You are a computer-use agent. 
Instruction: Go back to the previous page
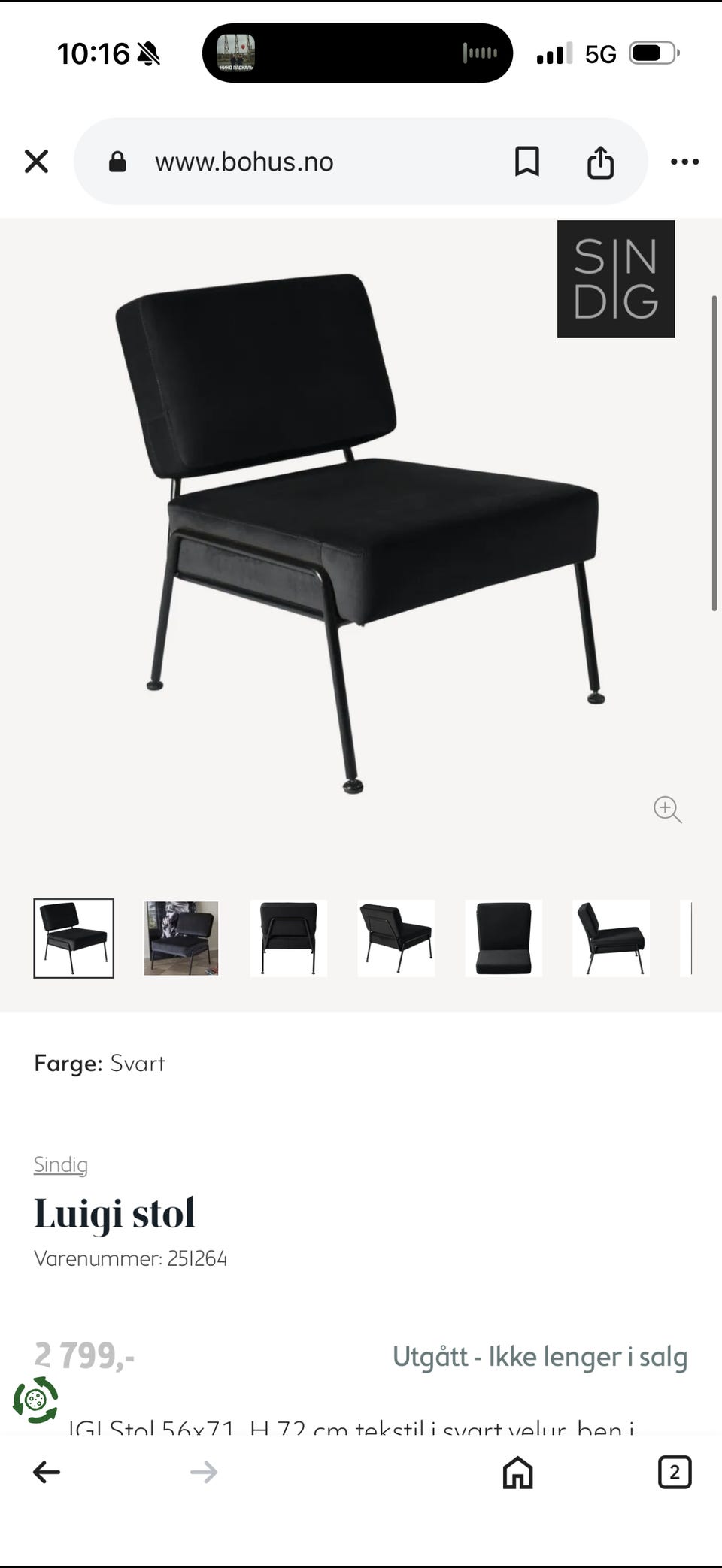point(47,1472)
